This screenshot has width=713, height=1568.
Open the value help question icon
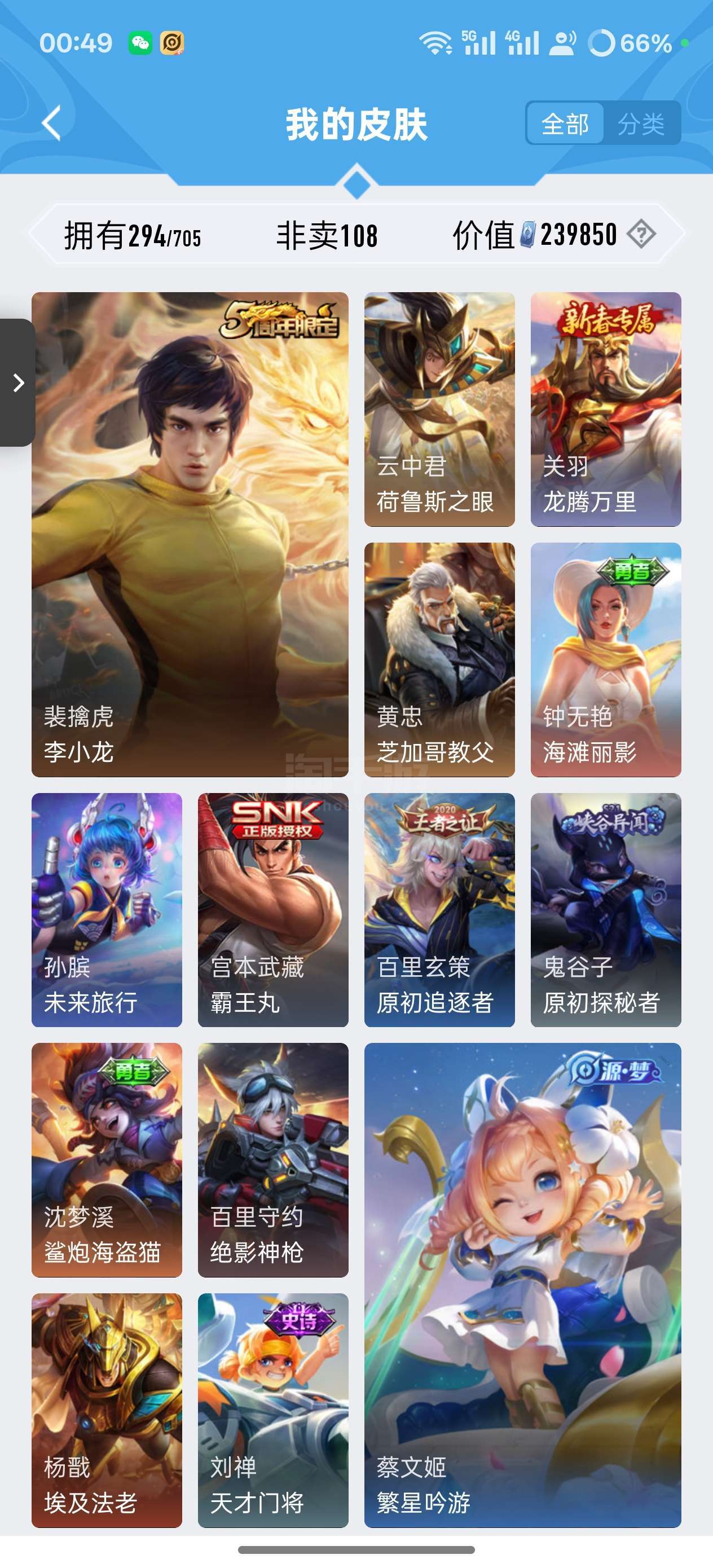[x=641, y=234]
